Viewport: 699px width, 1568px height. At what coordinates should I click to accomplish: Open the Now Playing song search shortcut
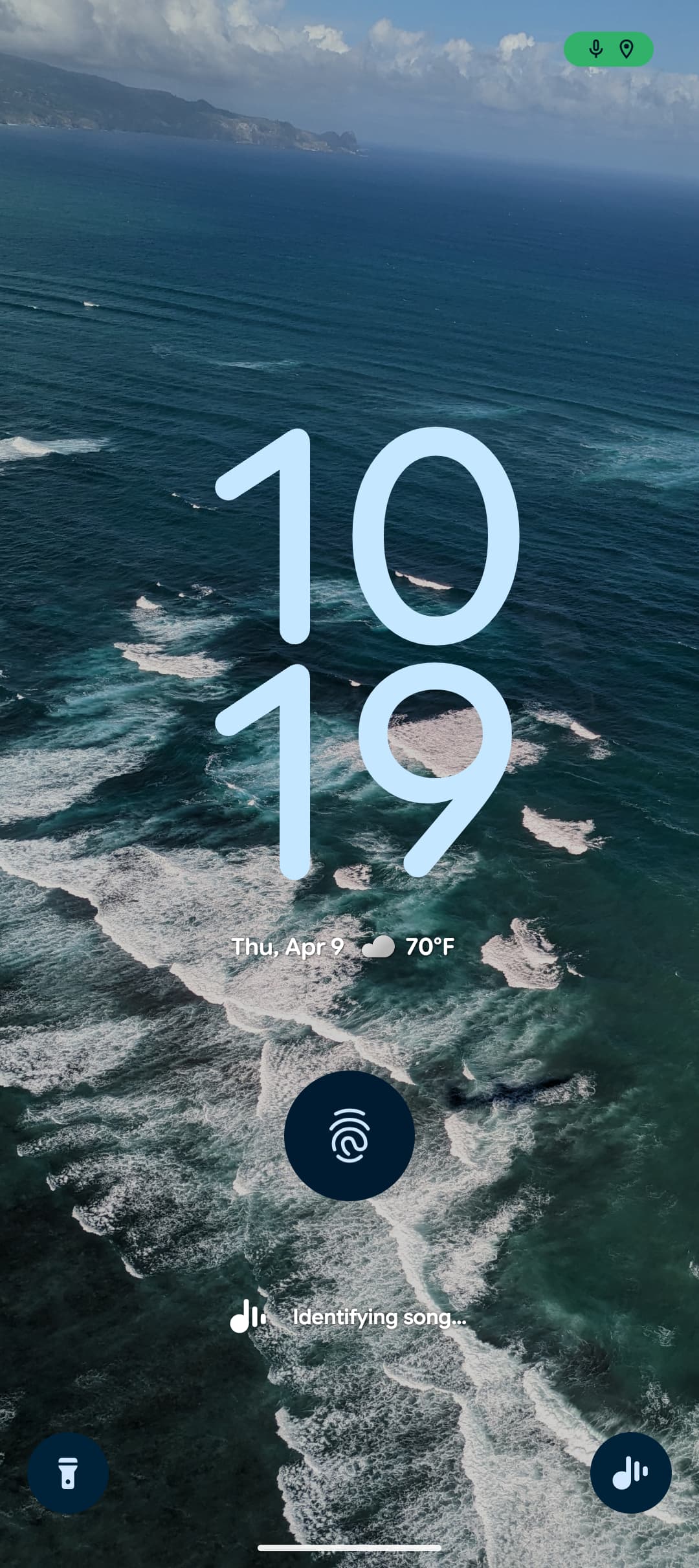coord(630,1473)
